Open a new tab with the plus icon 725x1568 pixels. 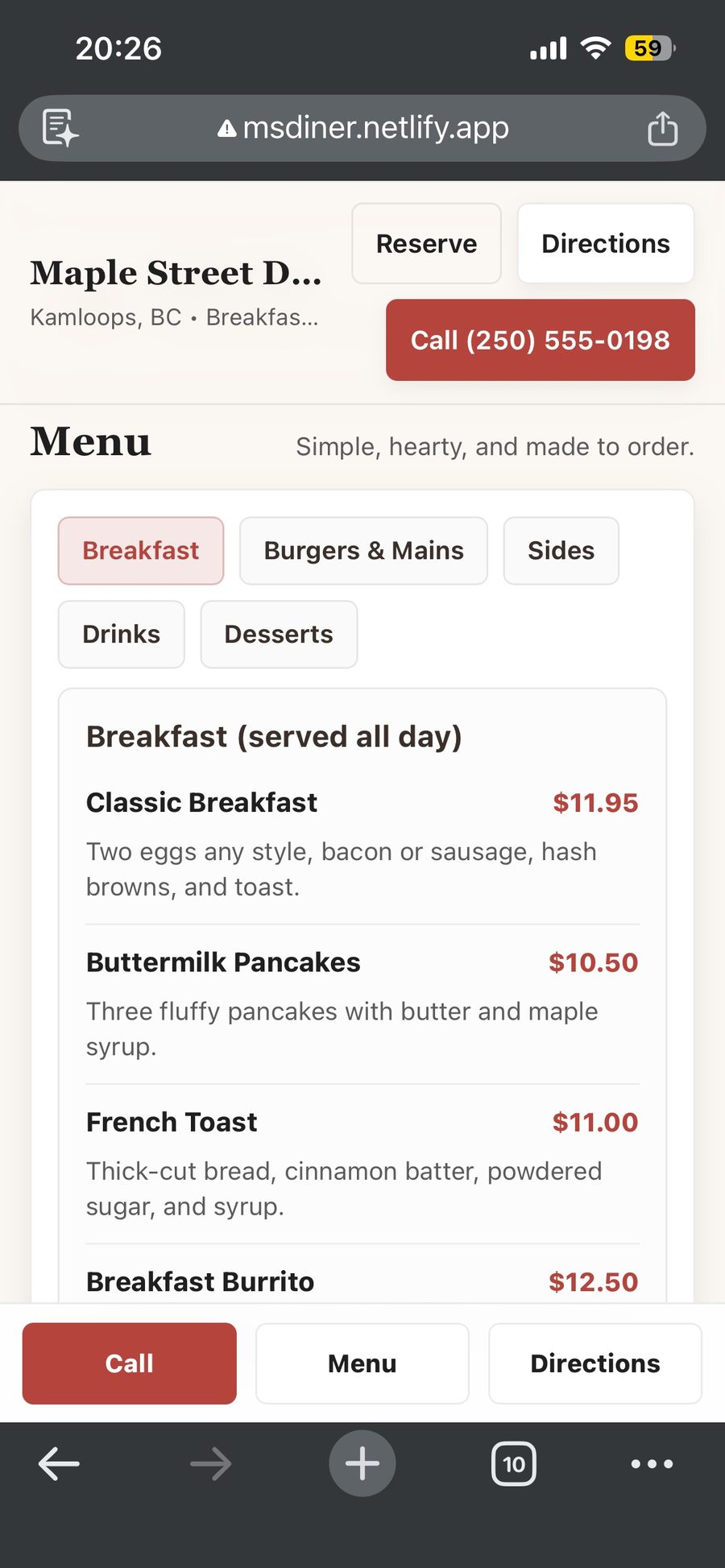362,1464
